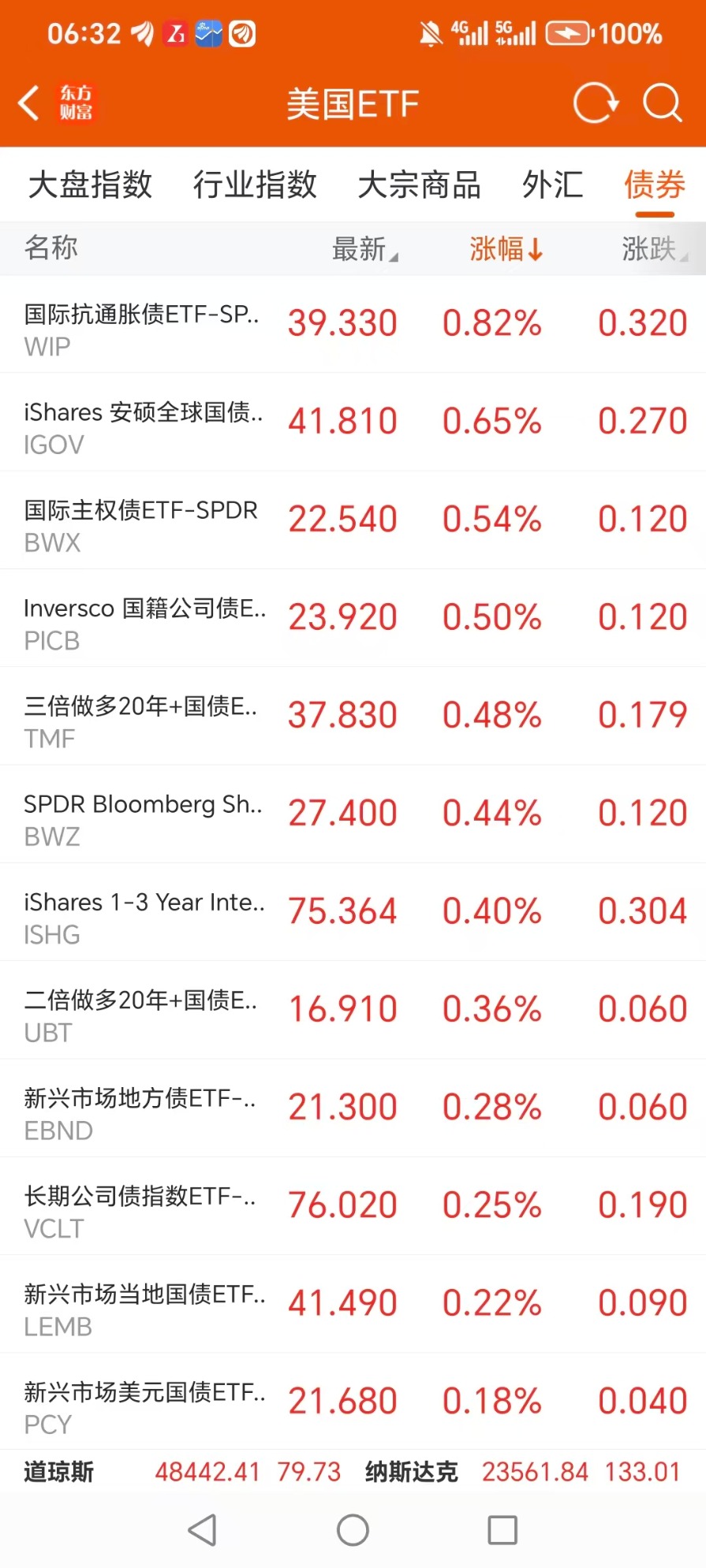Viewport: 706px width, 1568px height.
Task: Select the 大宗商品 tab
Action: [x=419, y=185]
